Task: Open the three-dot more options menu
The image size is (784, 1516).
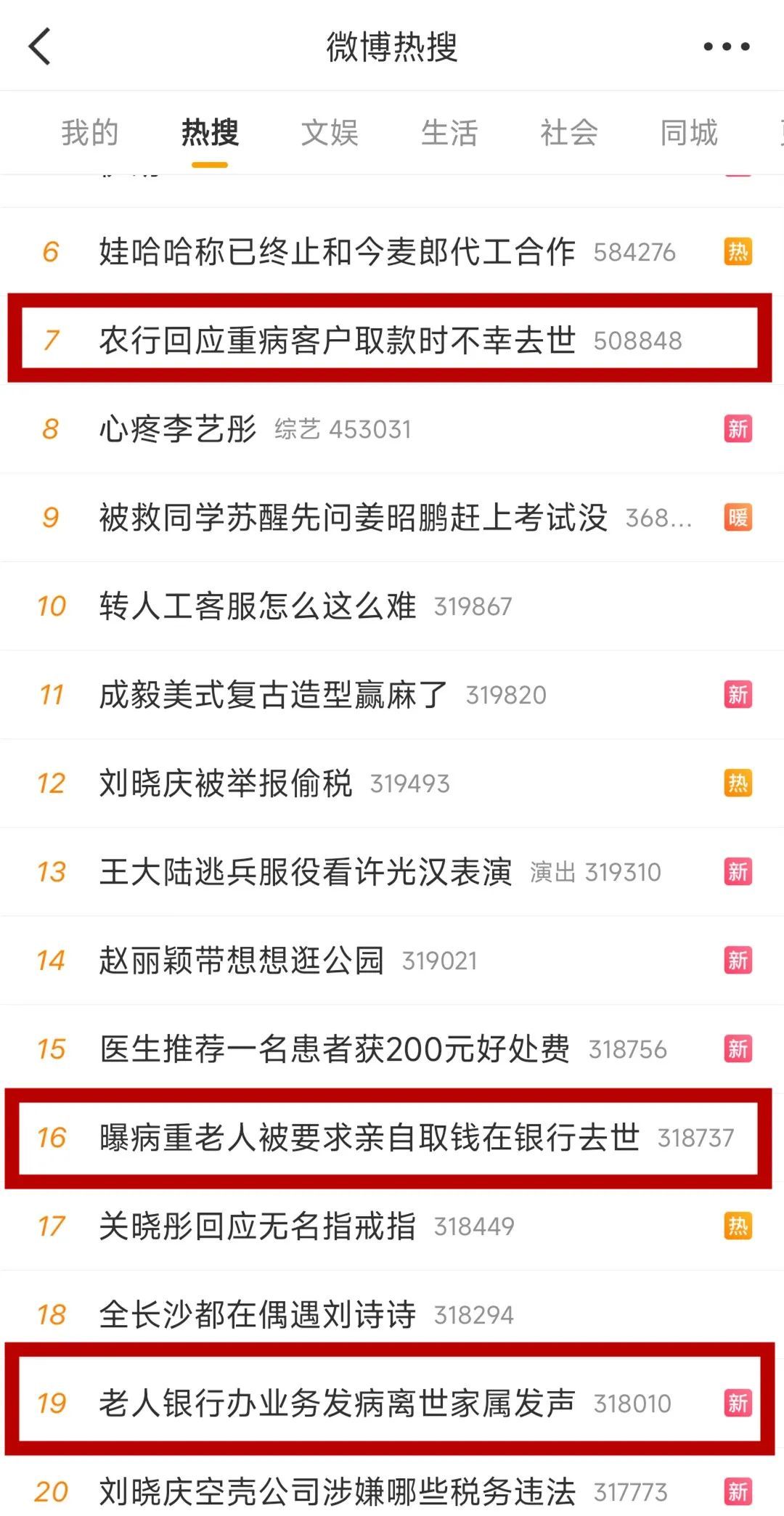Action: pyautogui.click(x=728, y=46)
